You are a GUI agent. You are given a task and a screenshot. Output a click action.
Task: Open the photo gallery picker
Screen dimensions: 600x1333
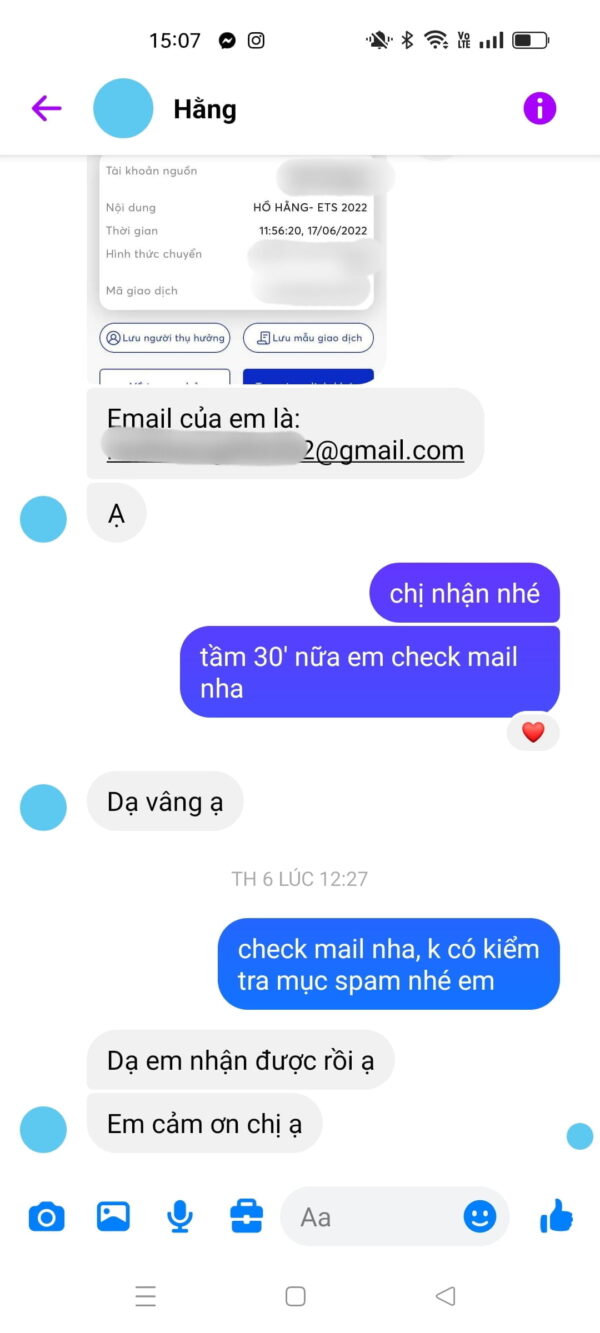pyautogui.click(x=113, y=1216)
